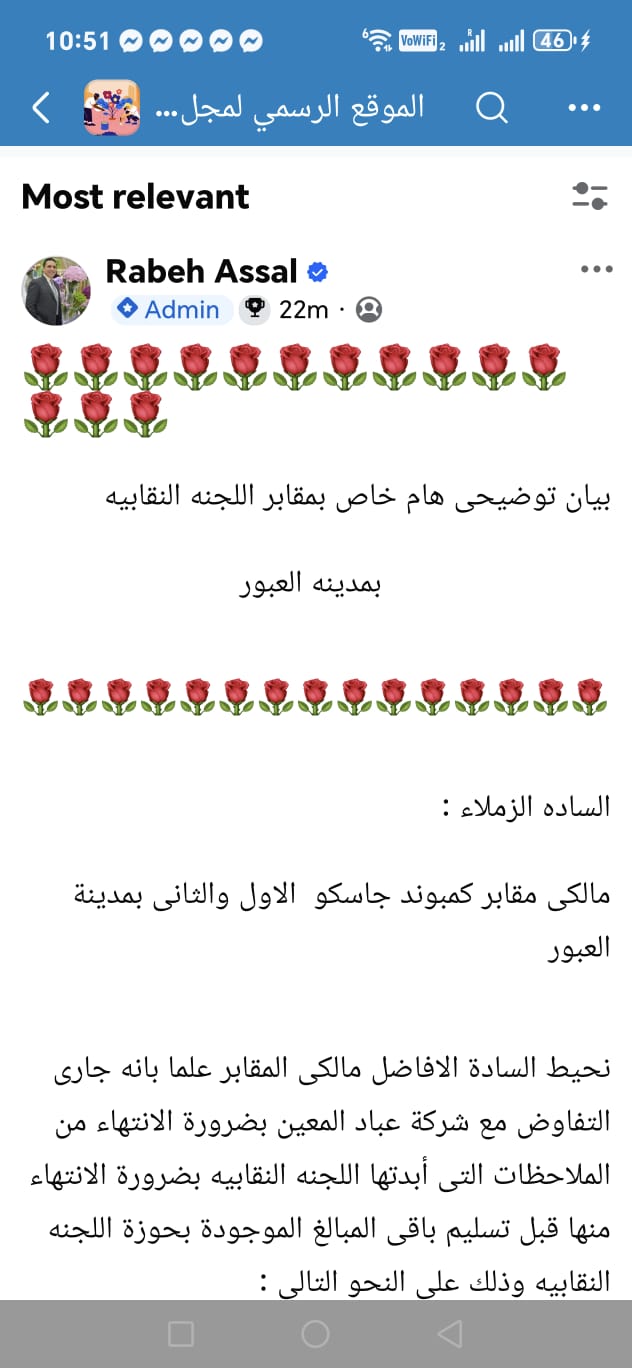Open the Most relevant sort filter icon
Viewport: 632px width, 1368px height.
point(590,196)
